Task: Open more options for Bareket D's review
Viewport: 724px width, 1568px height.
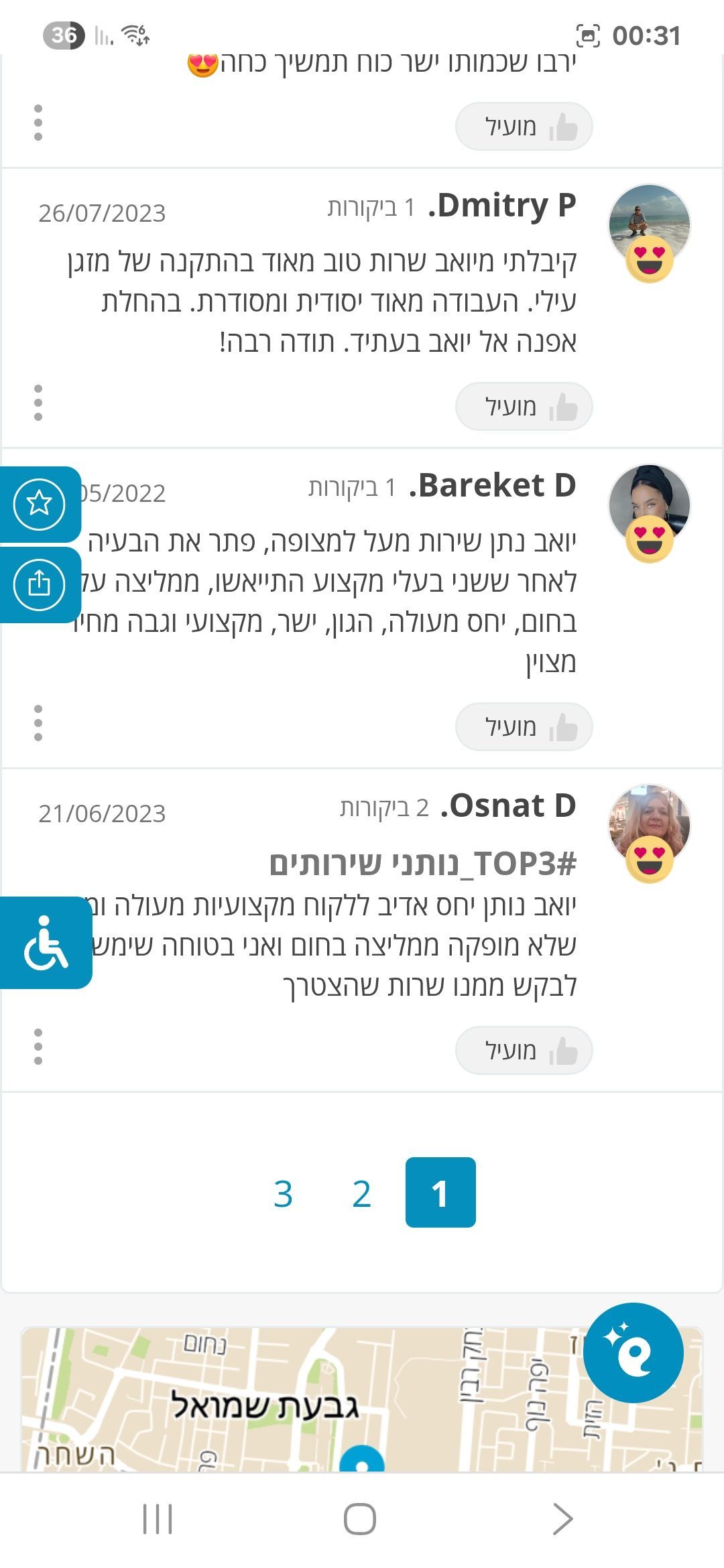Action: [x=38, y=723]
